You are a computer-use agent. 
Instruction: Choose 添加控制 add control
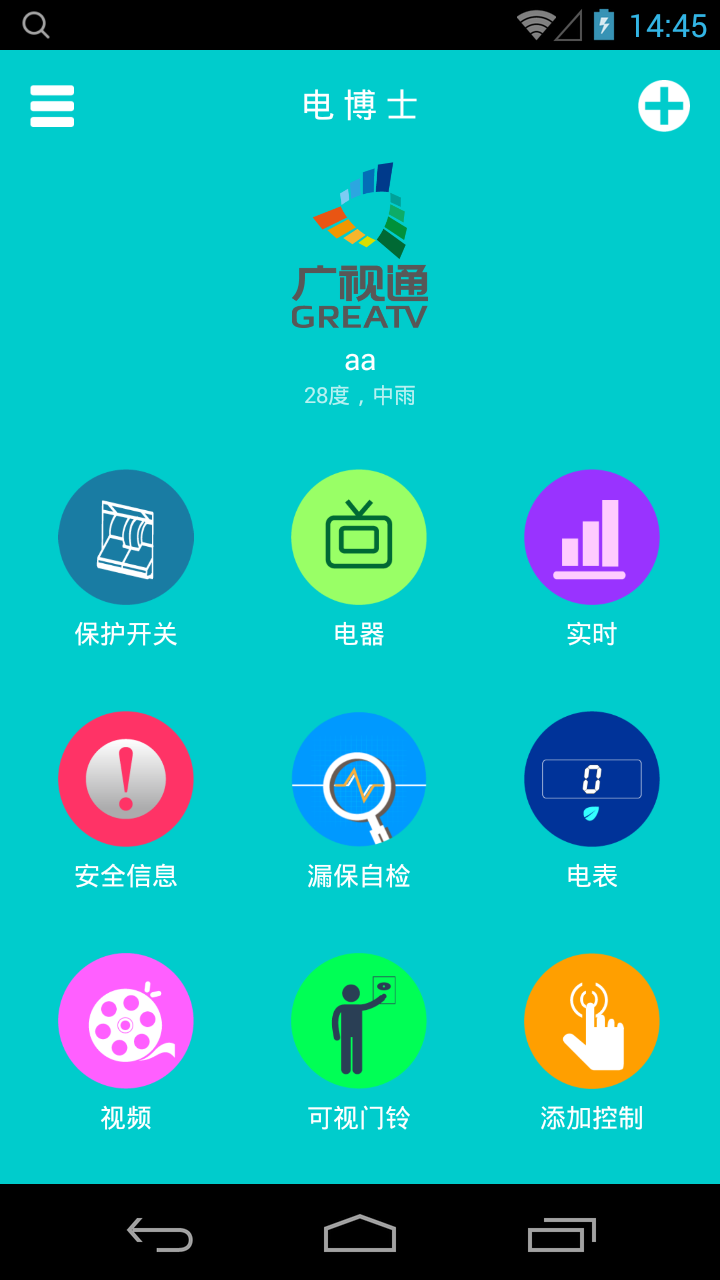[x=592, y=1021]
